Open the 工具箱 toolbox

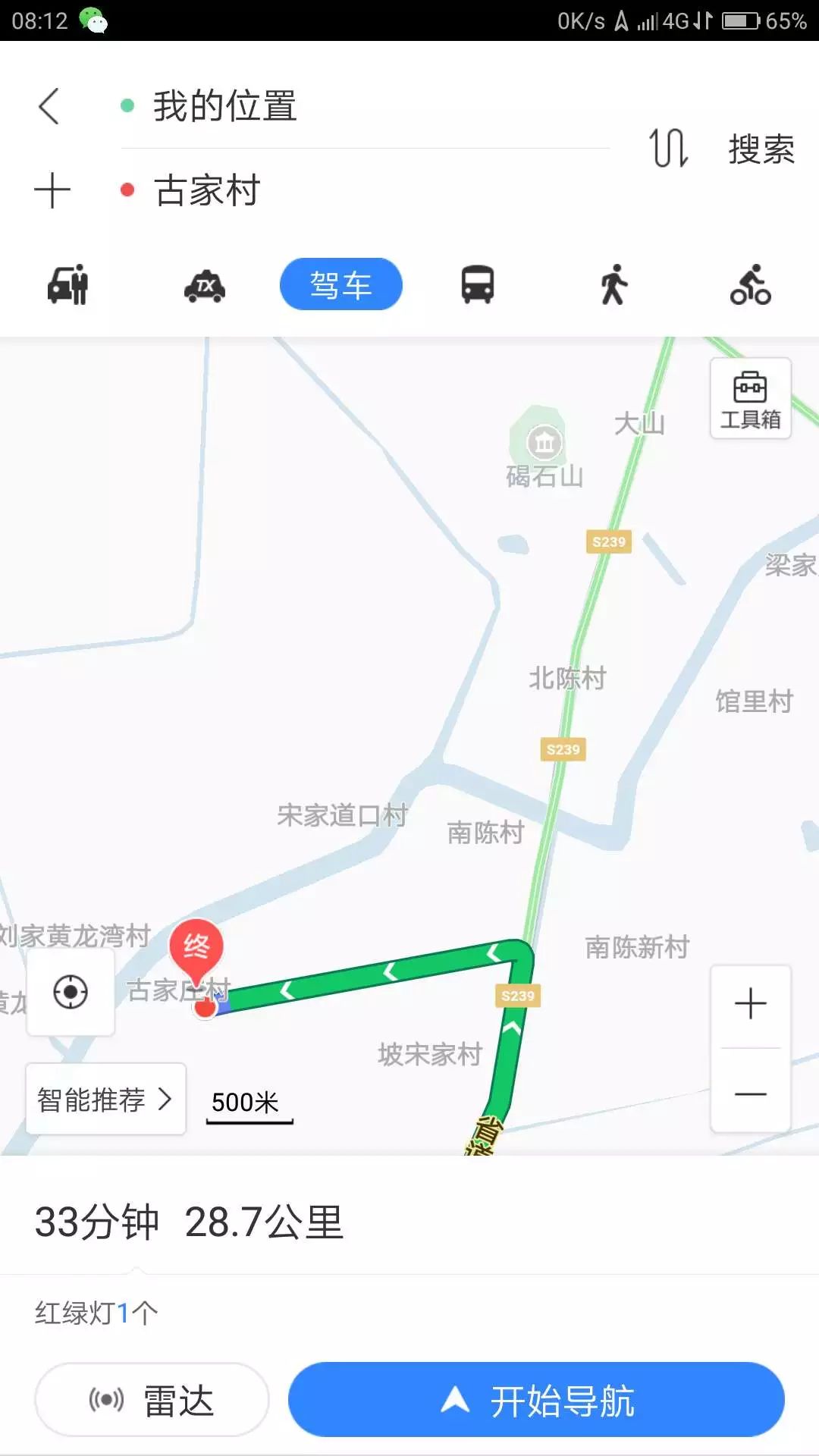pos(750,399)
